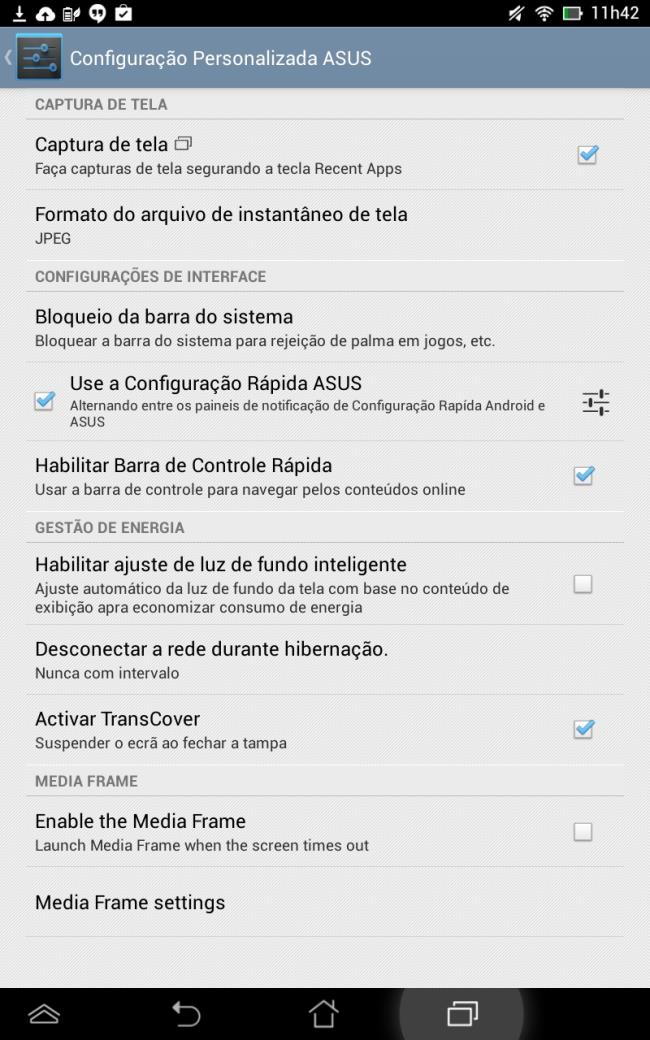Tap the system back button
Image resolution: width=650 pixels, height=1040 pixels.
pos(186,1014)
